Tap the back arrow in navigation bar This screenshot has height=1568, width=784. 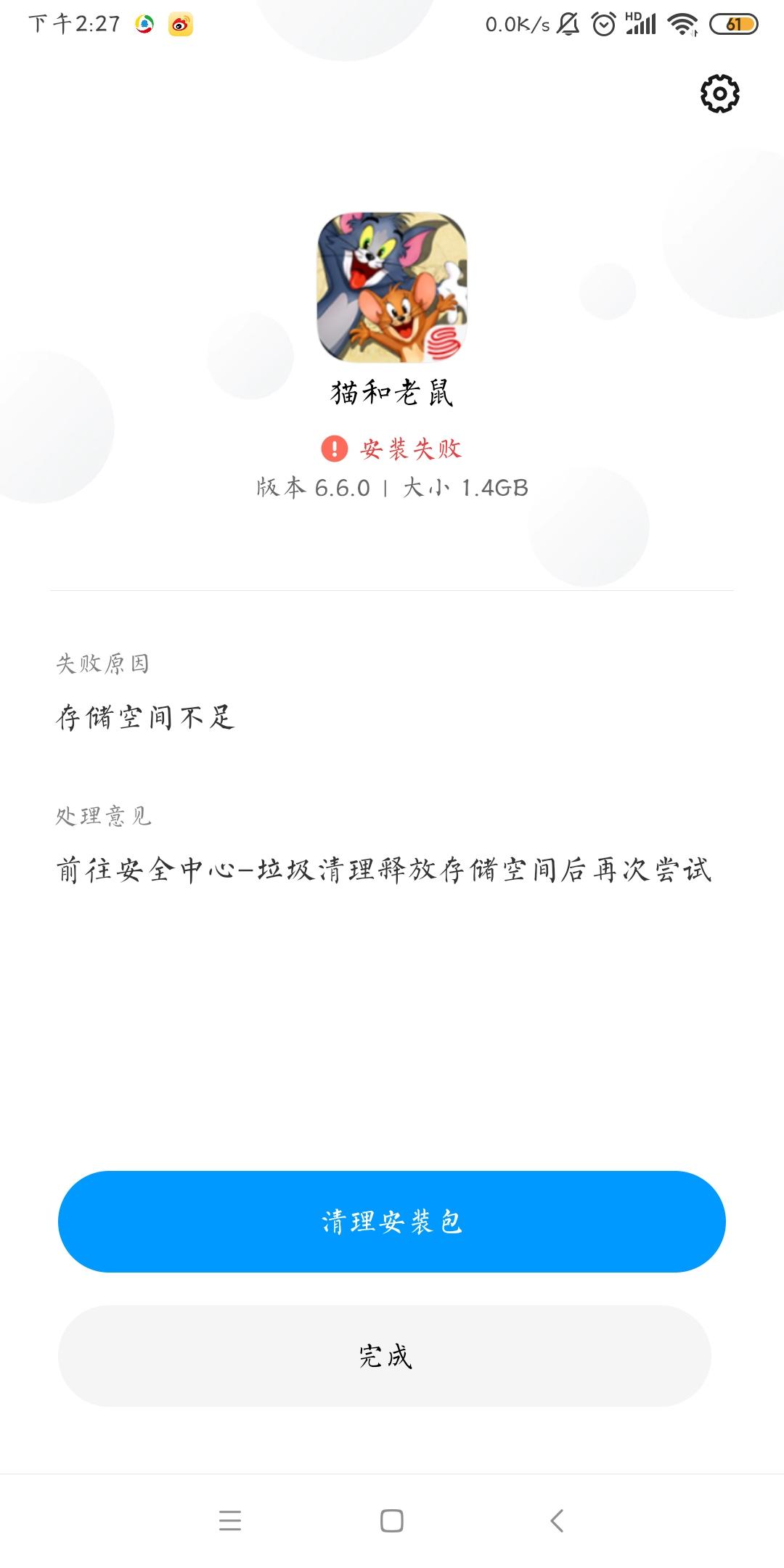[x=556, y=1522]
